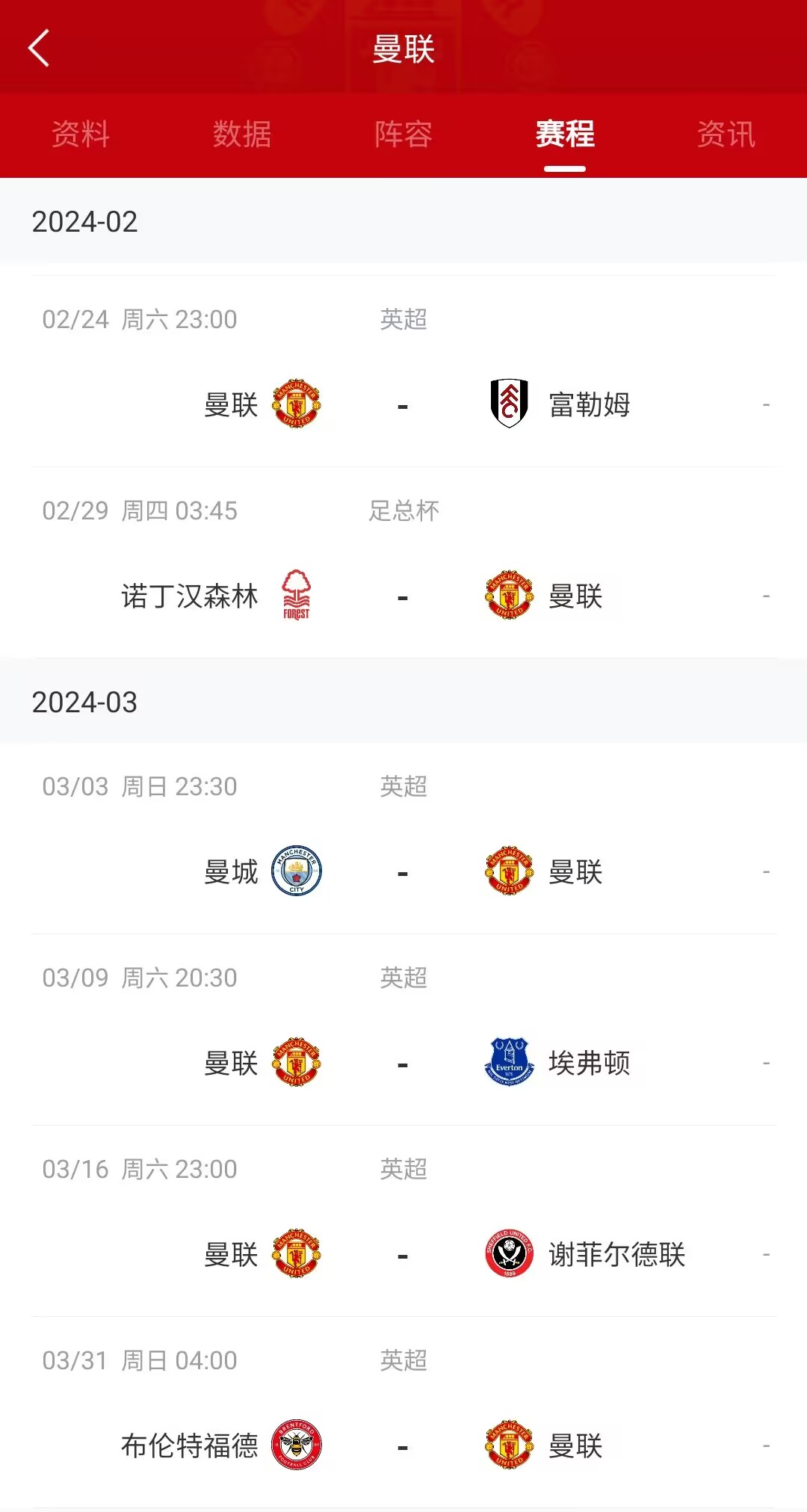View the 曼城 vs 曼联 match
Image resolution: width=807 pixels, height=1512 pixels.
tap(403, 839)
